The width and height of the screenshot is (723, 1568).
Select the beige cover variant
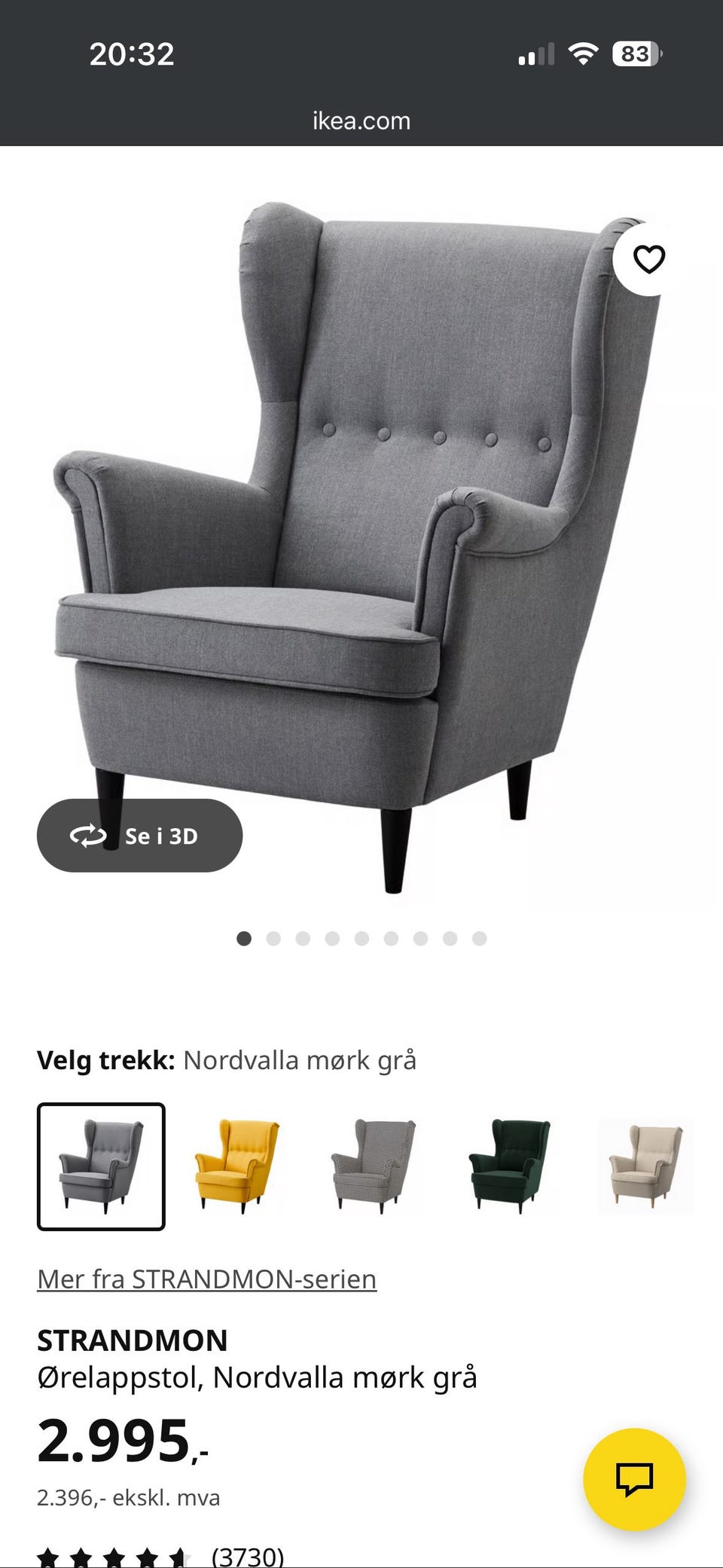pyautogui.click(x=645, y=1166)
